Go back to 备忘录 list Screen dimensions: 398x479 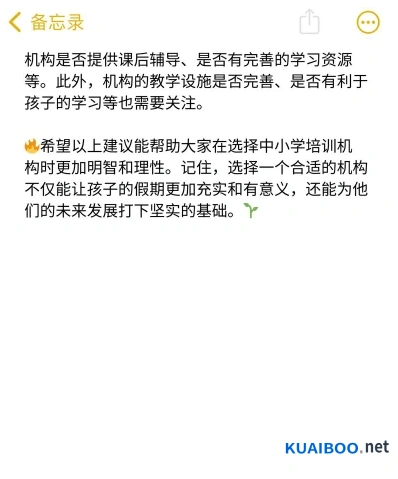(x=46, y=22)
